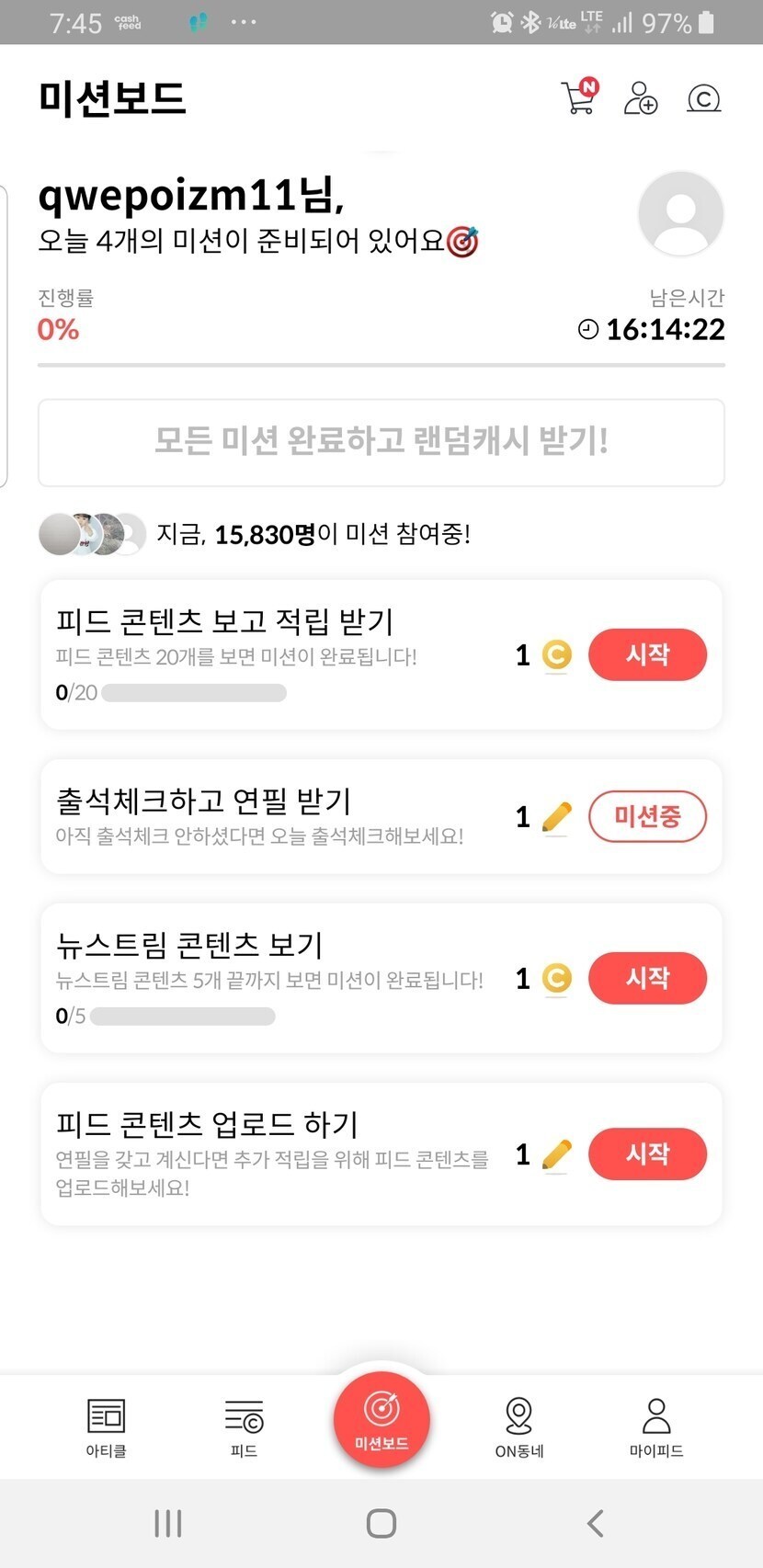763x1568 pixels.
Task: Tap 모든 미션 완료하고 랜덤캐시 받기 button
Action: pos(381,442)
